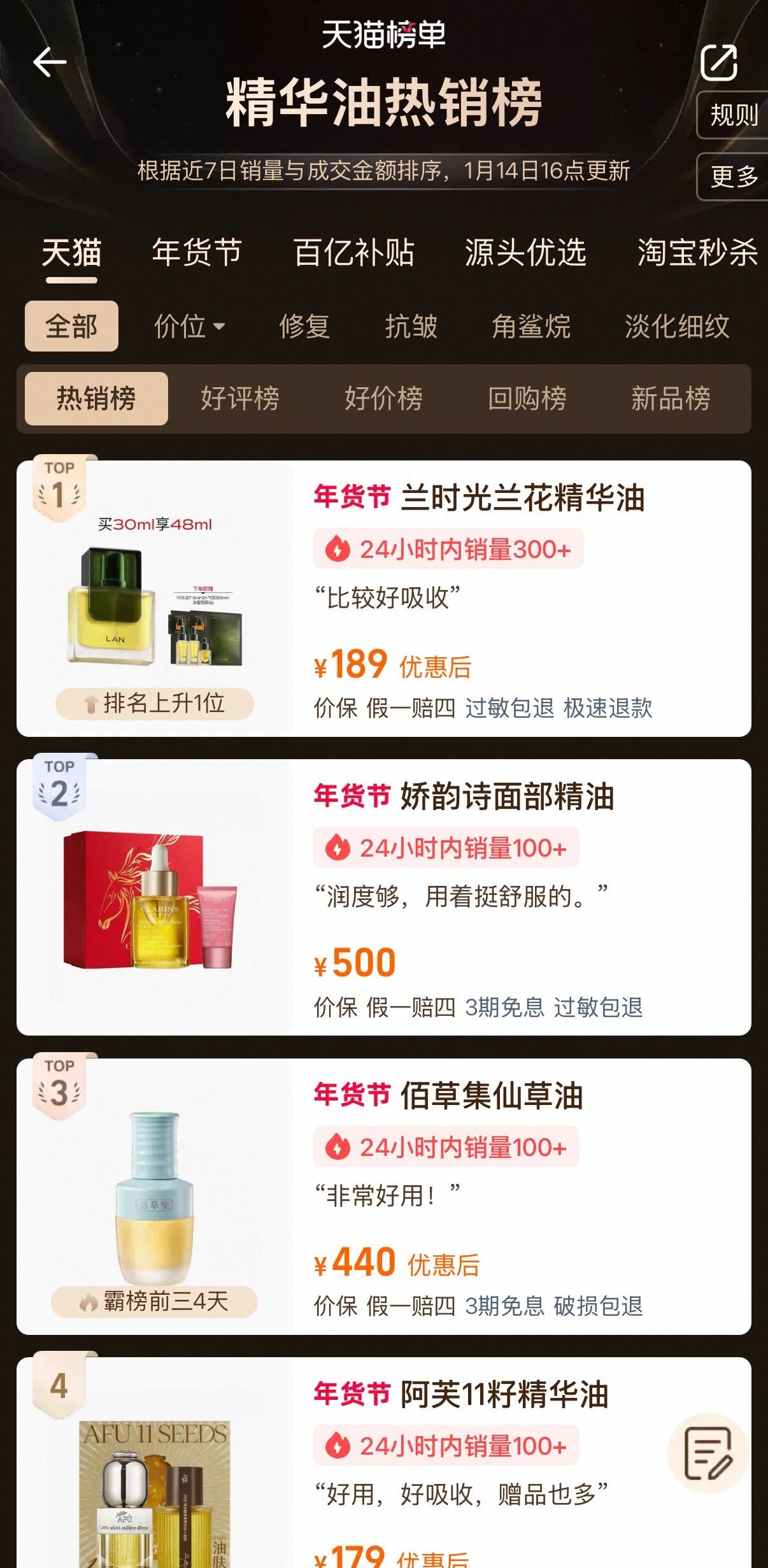Switch to the 百亿补贴 tab
The image size is (768, 1568).
[354, 252]
